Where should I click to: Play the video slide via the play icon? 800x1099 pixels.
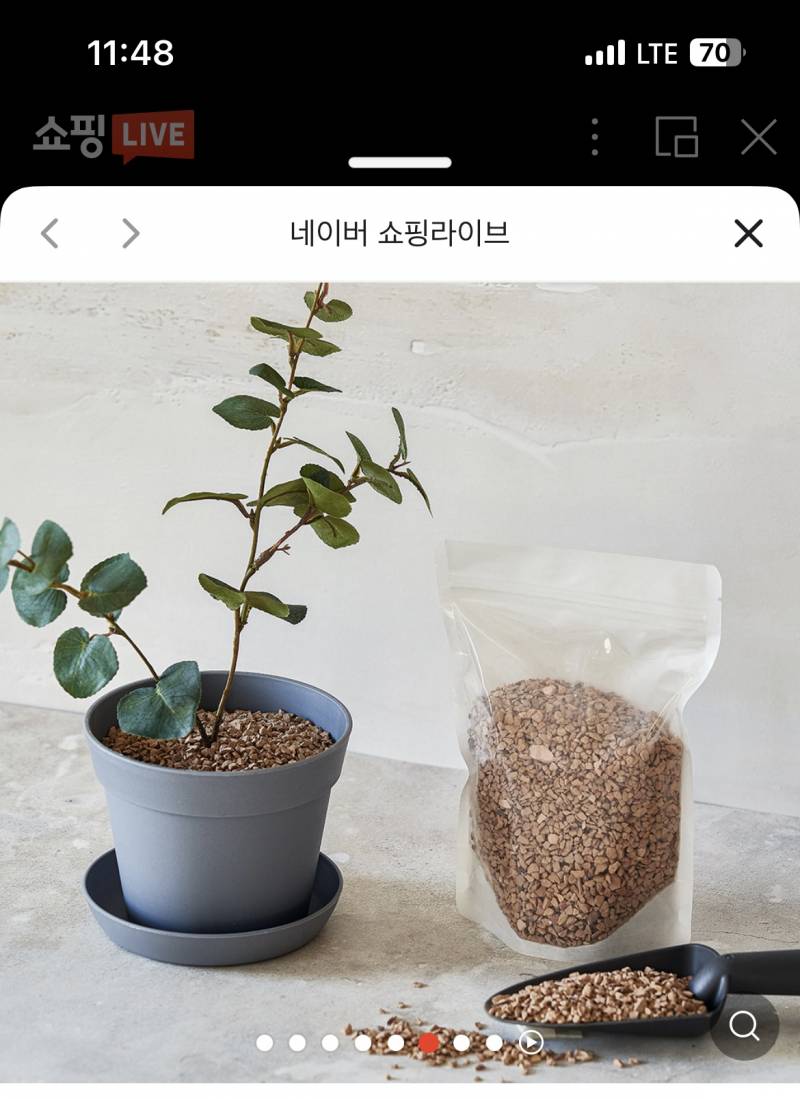coord(531,1041)
